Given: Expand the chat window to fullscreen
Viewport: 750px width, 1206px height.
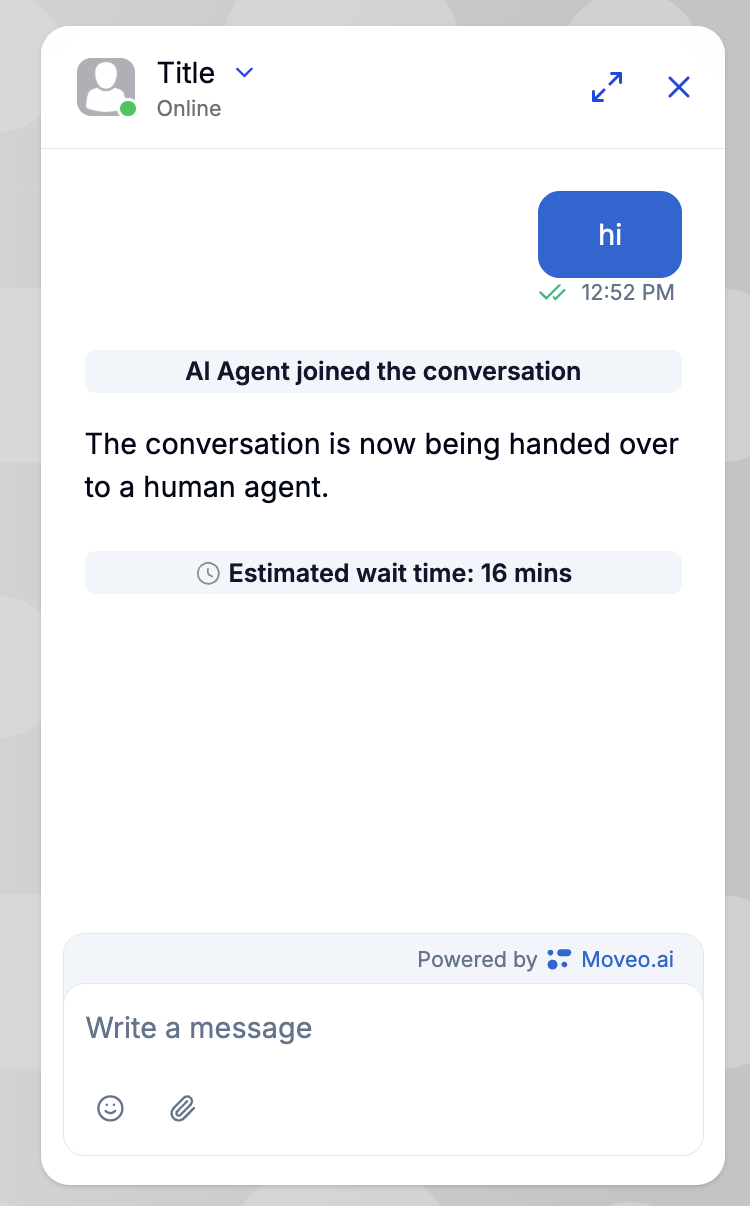Looking at the screenshot, I should [x=607, y=87].
